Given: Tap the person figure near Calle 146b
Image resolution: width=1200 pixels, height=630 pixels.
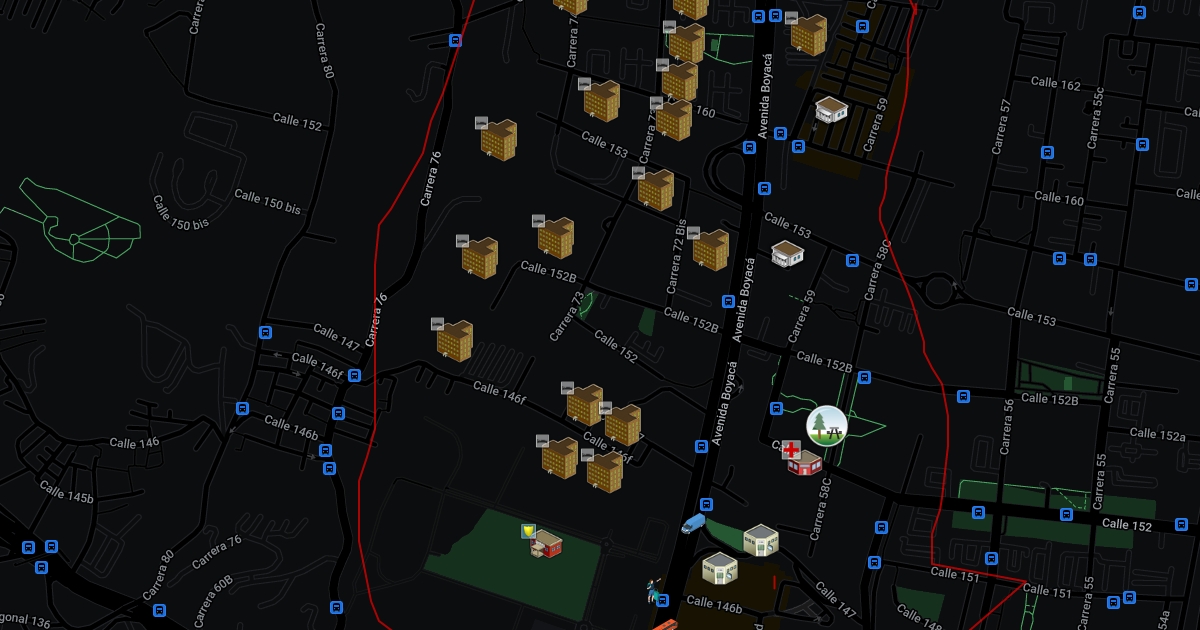Looking at the screenshot, I should (656, 590).
